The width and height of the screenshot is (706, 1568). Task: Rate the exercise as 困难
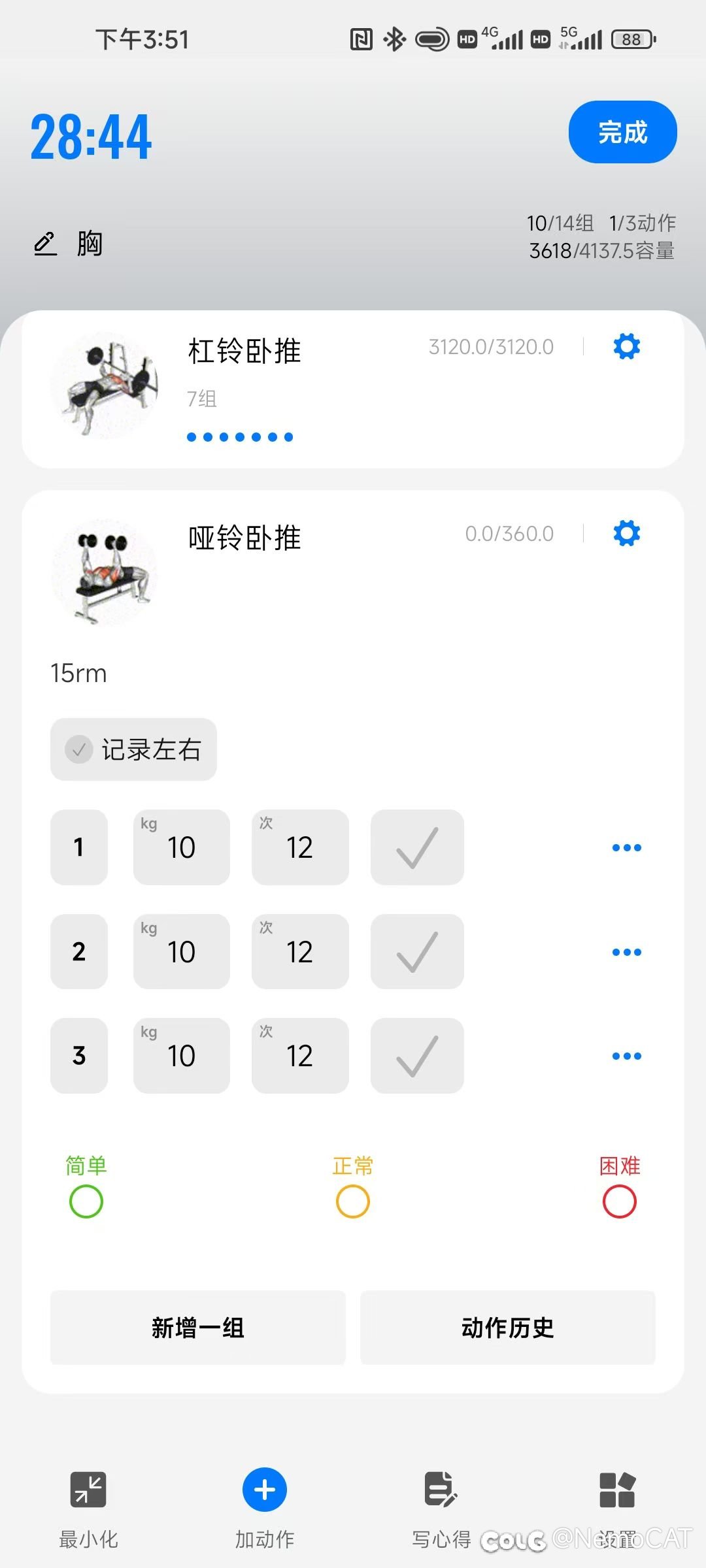coord(619,1201)
